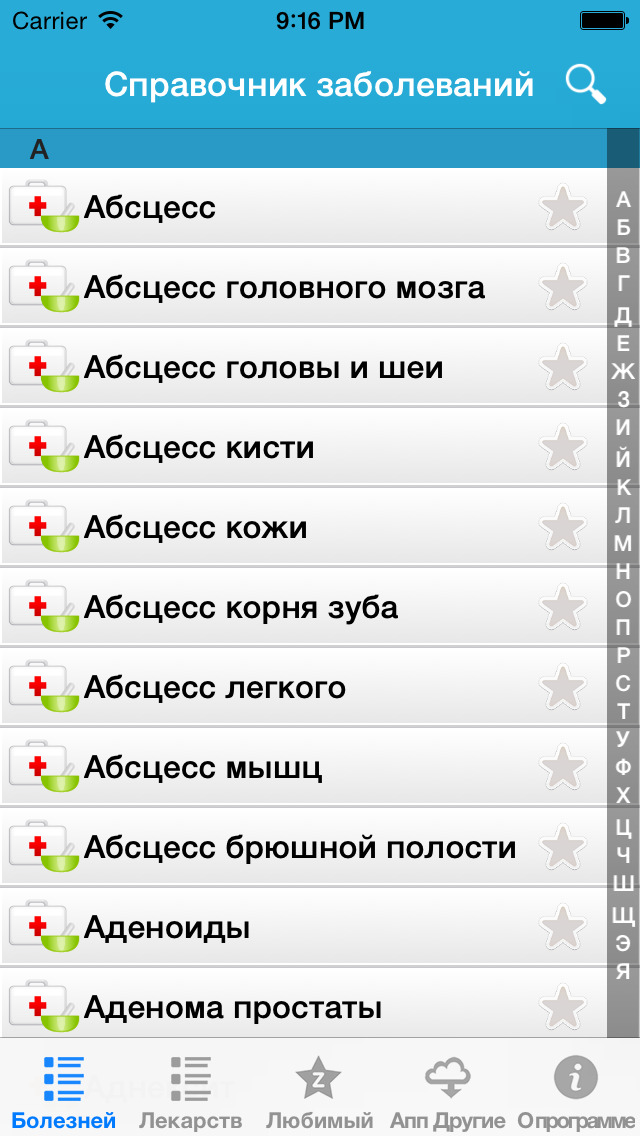
Task: Star the Абсцесс корня зуба entry
Action: pos(562,608)
